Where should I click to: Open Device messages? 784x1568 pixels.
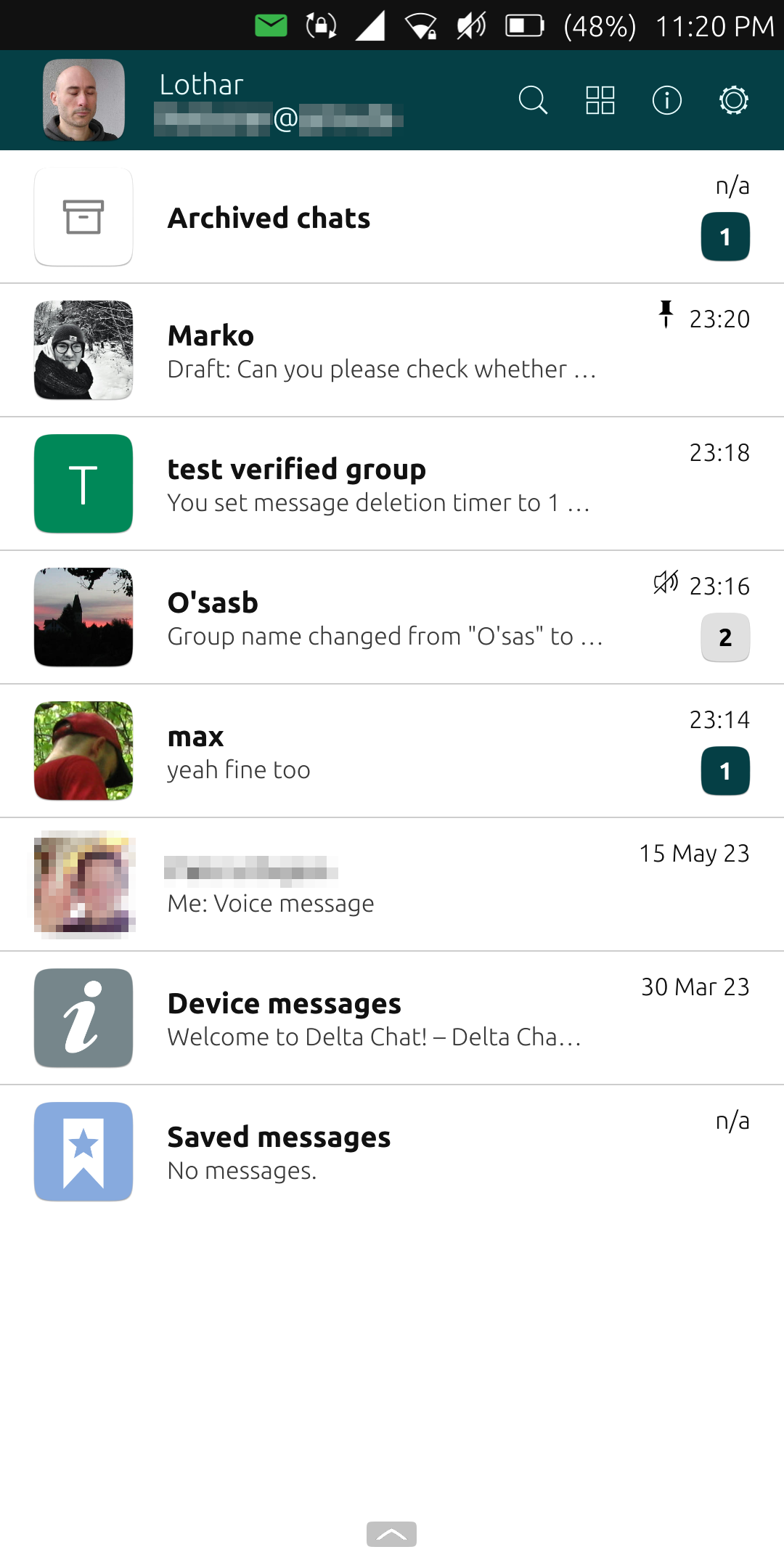pos(392,1018)
